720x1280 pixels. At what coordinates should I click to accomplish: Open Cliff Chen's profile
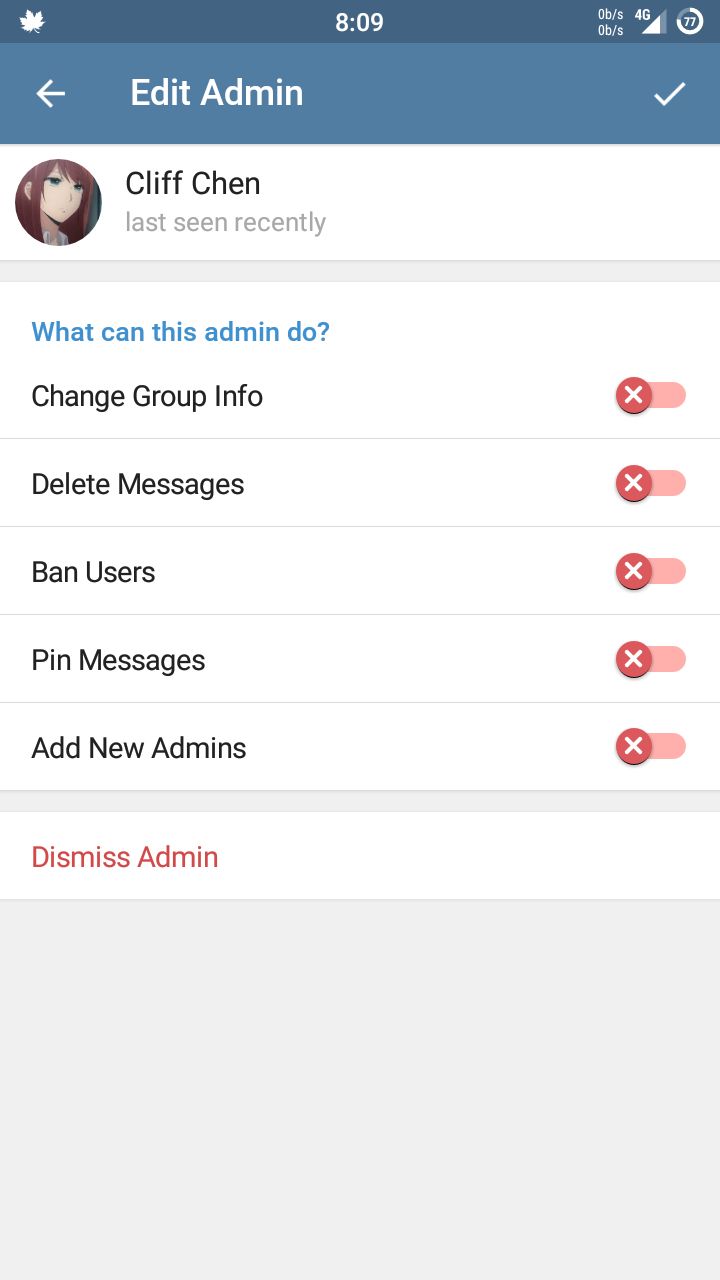(360, 203)
